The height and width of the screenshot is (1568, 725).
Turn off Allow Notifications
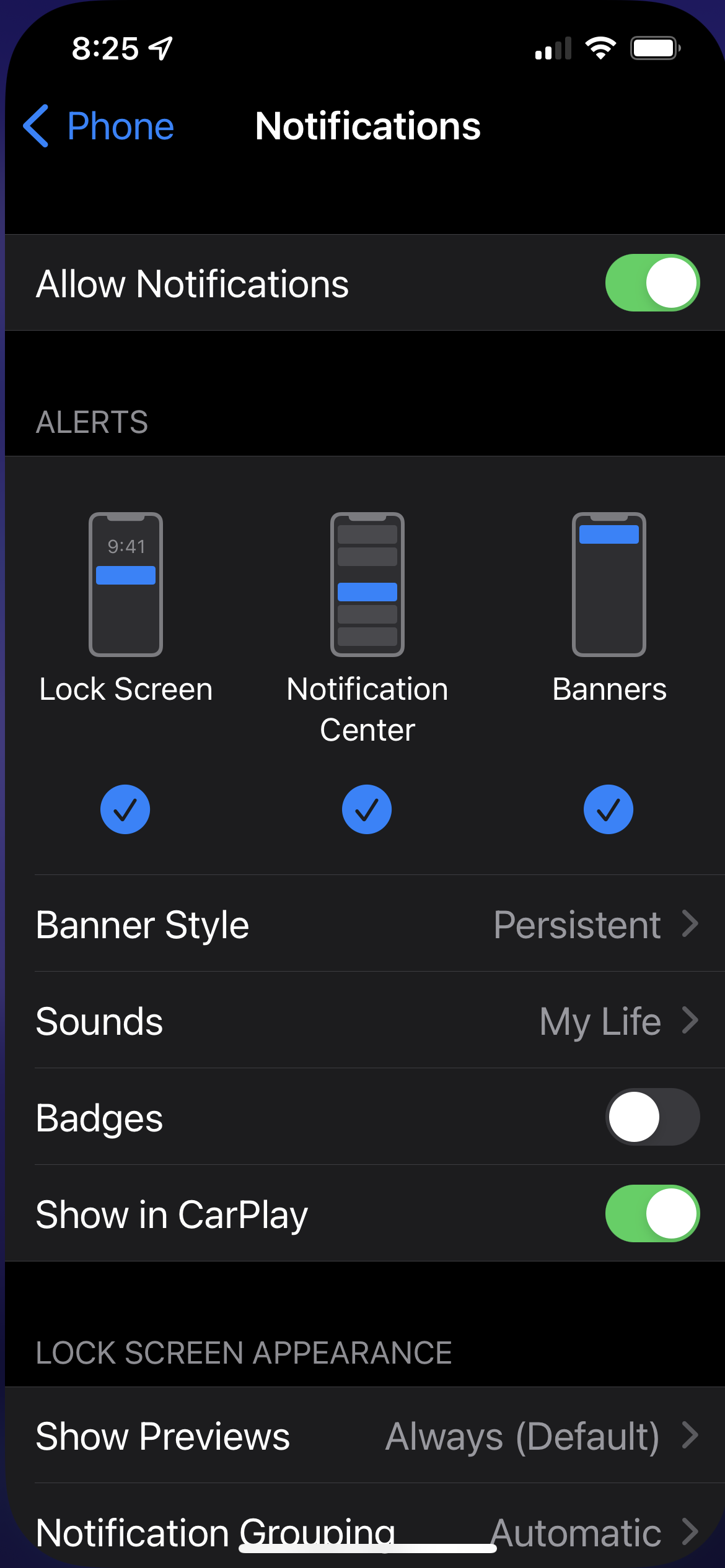click(652, 283)
